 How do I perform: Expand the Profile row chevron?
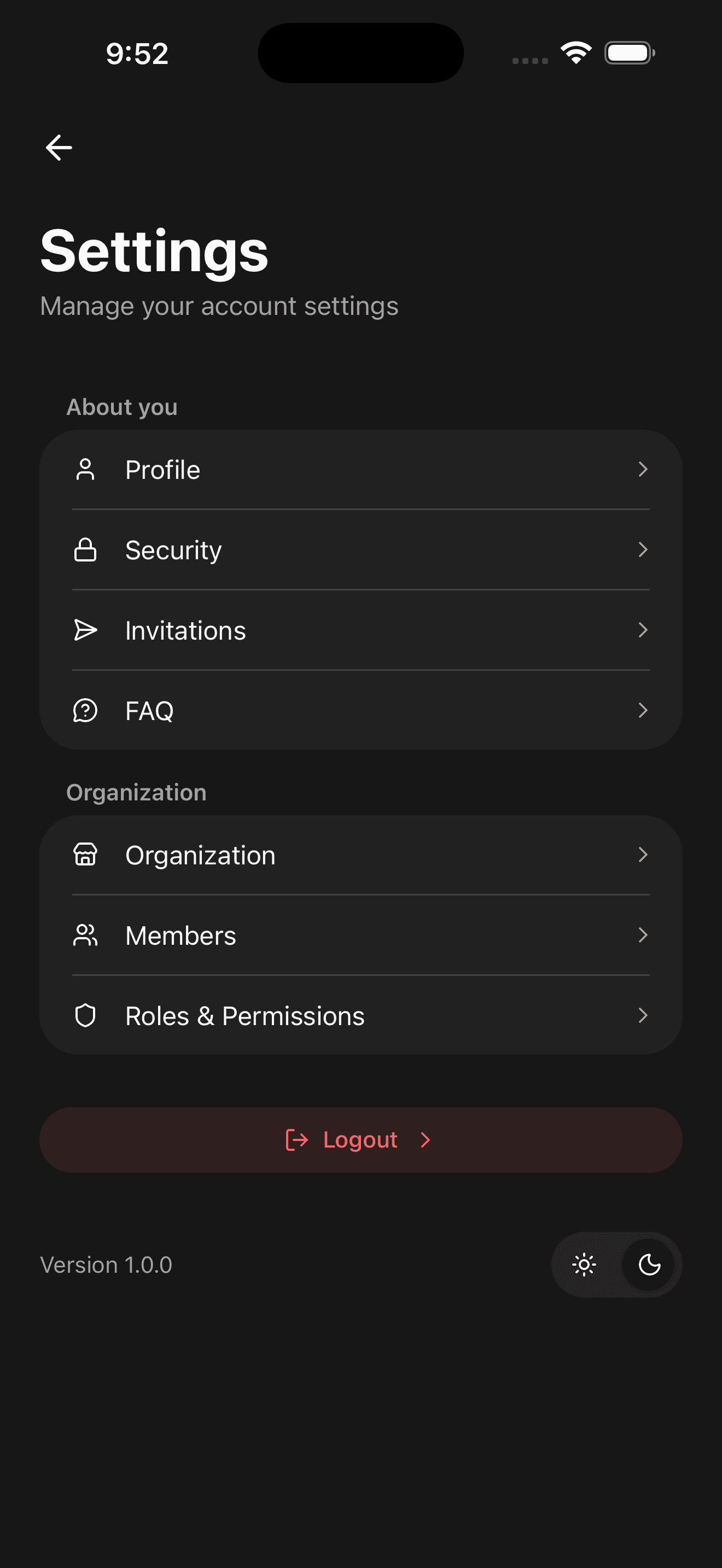(x=643, y=469)
